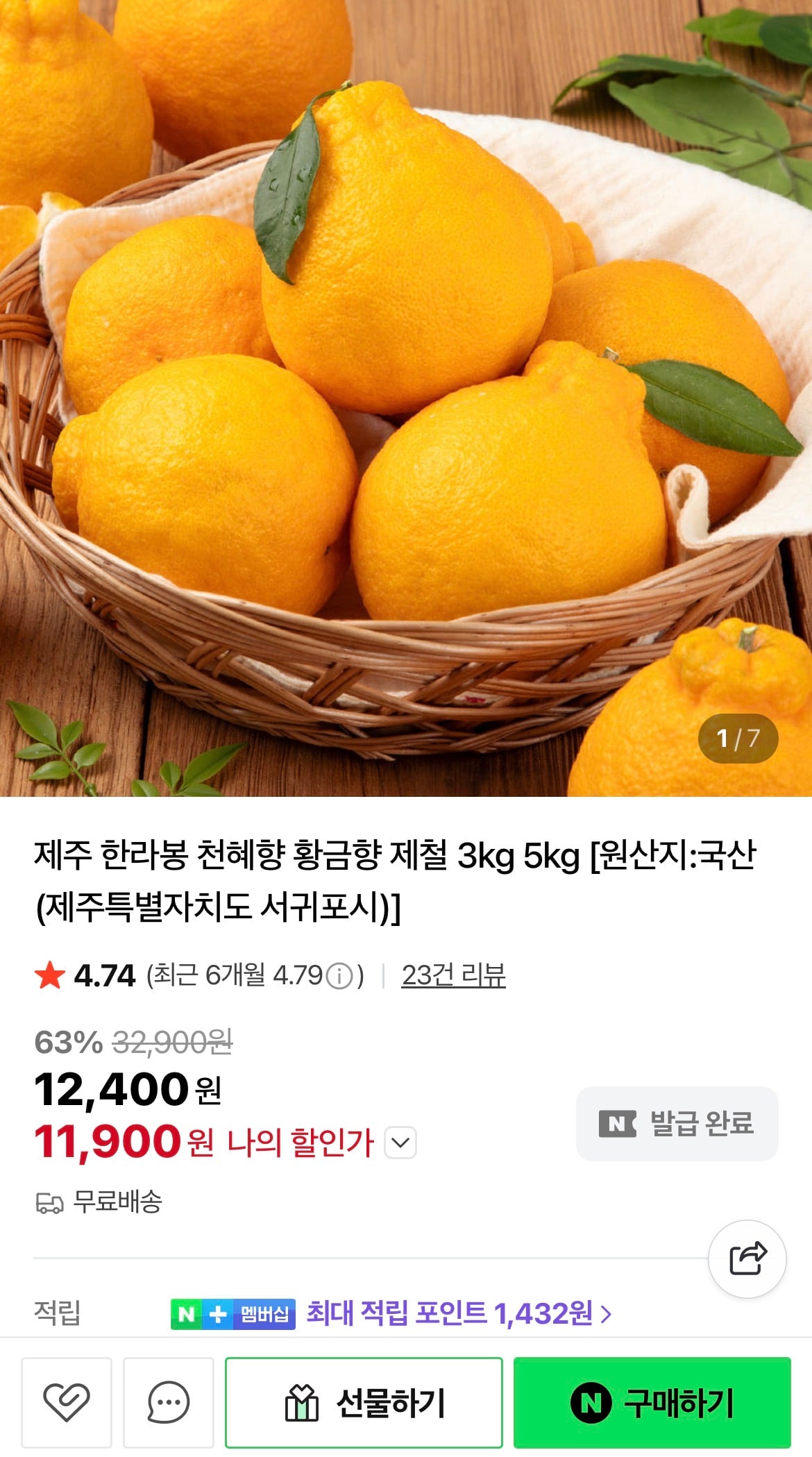Share this product
The height and width of the screenshot is (1457, 812).
747,1258
